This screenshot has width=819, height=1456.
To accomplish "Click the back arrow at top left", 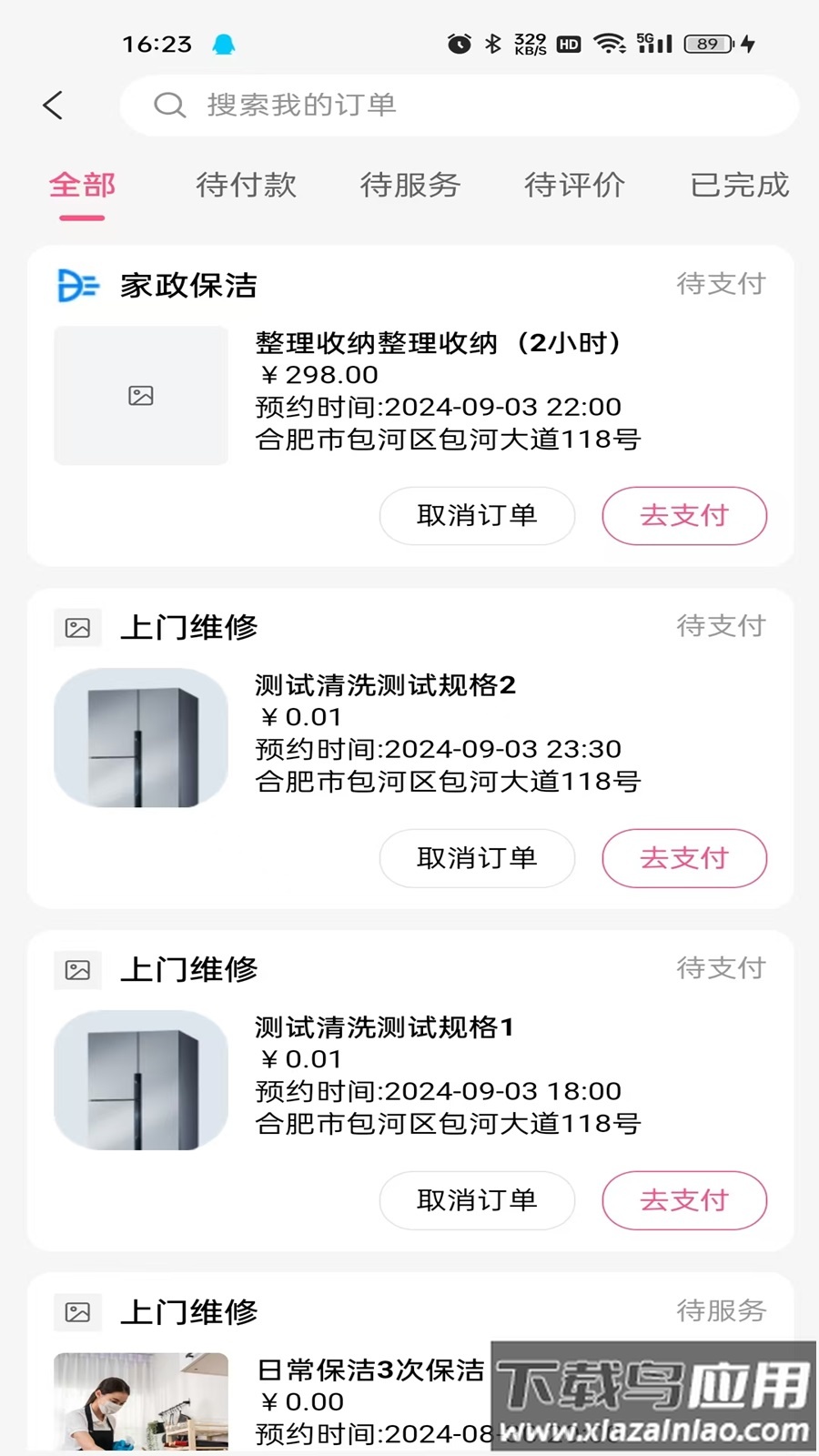I will point(54,105).
